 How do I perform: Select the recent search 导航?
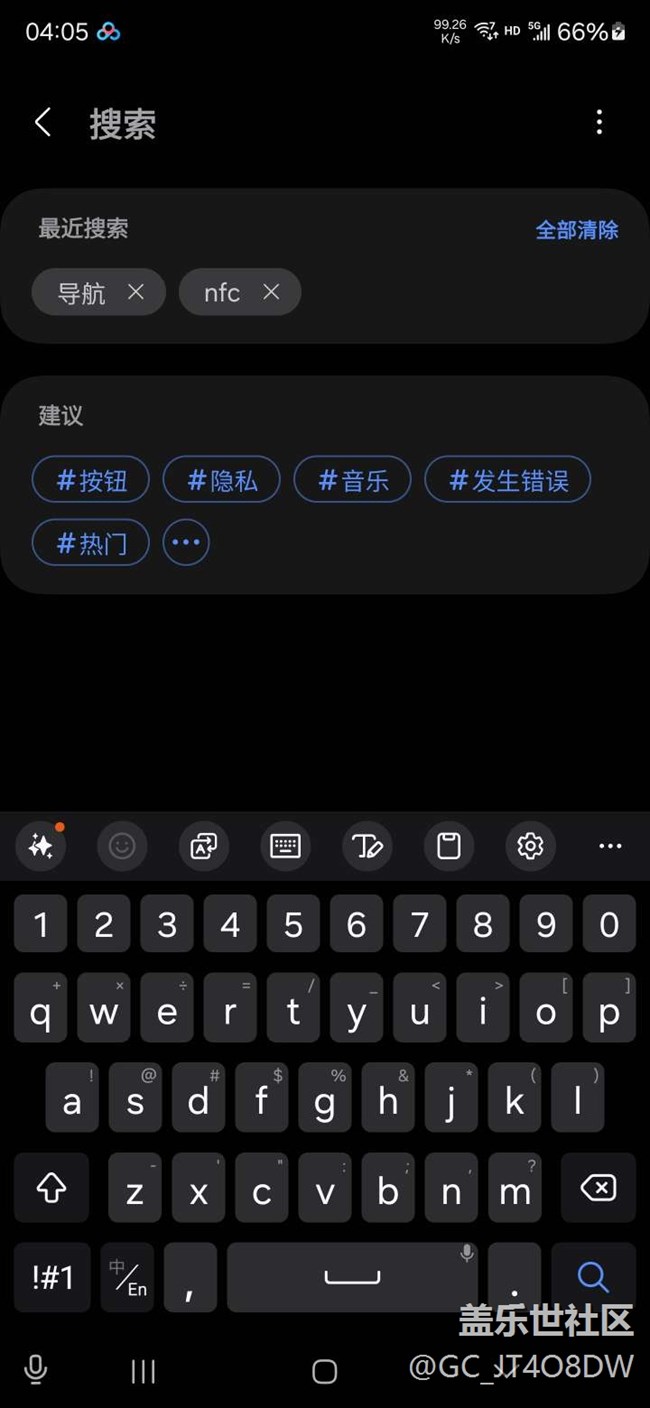tap(81, 293)
